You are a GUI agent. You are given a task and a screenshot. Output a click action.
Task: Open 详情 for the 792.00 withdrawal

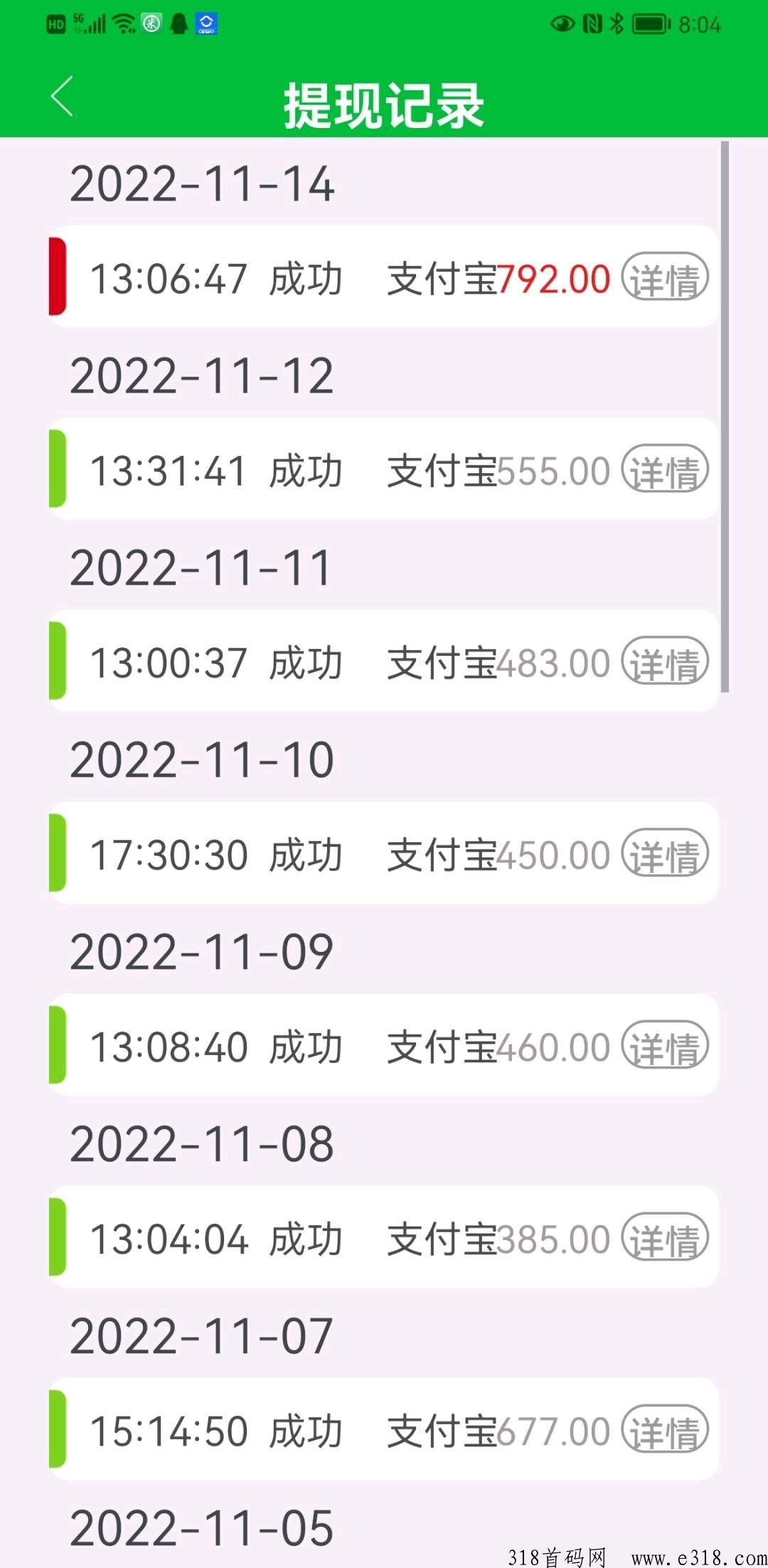(665, 277)
